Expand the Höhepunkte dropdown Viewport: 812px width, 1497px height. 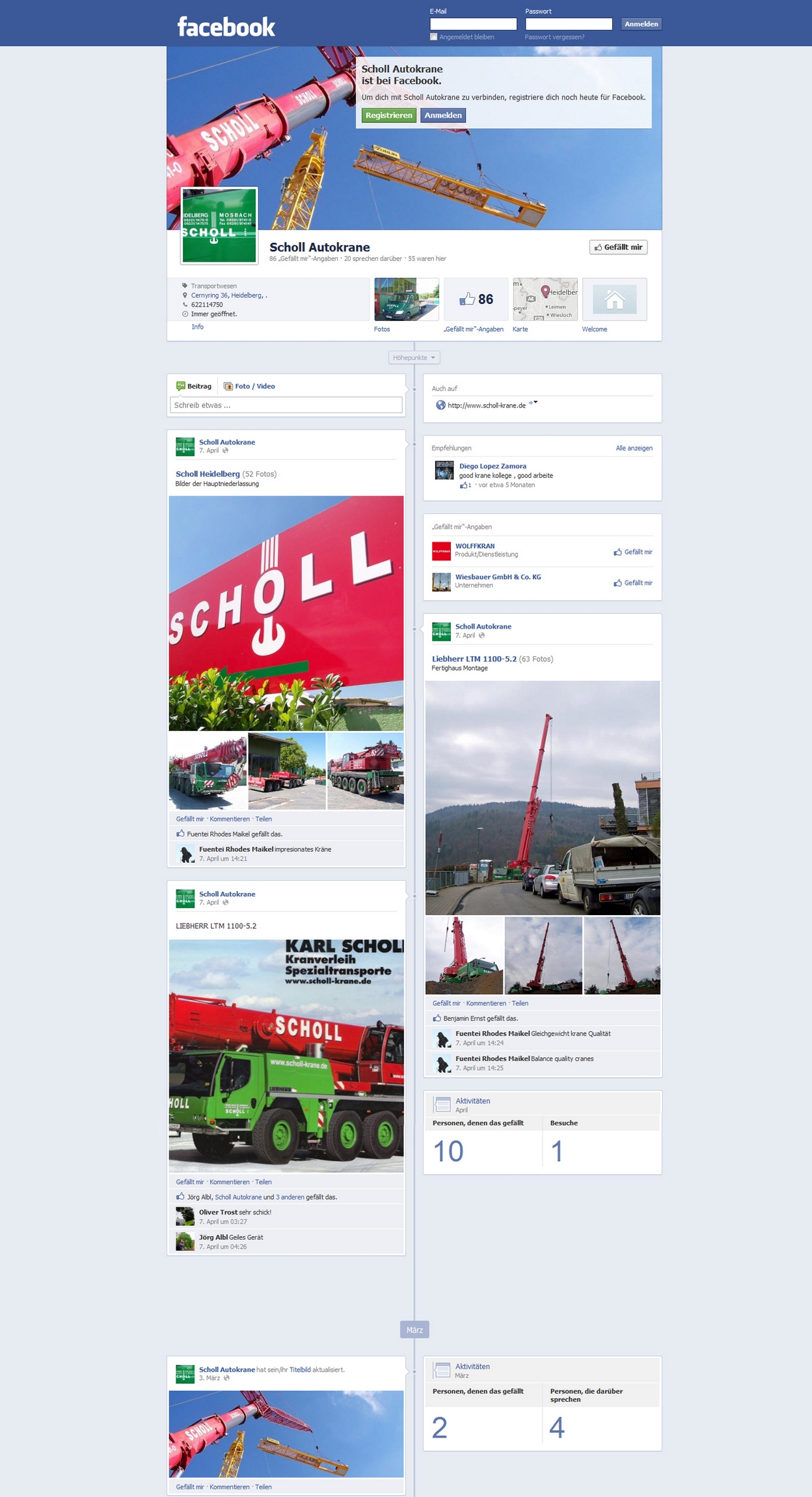tap(414, 357)
